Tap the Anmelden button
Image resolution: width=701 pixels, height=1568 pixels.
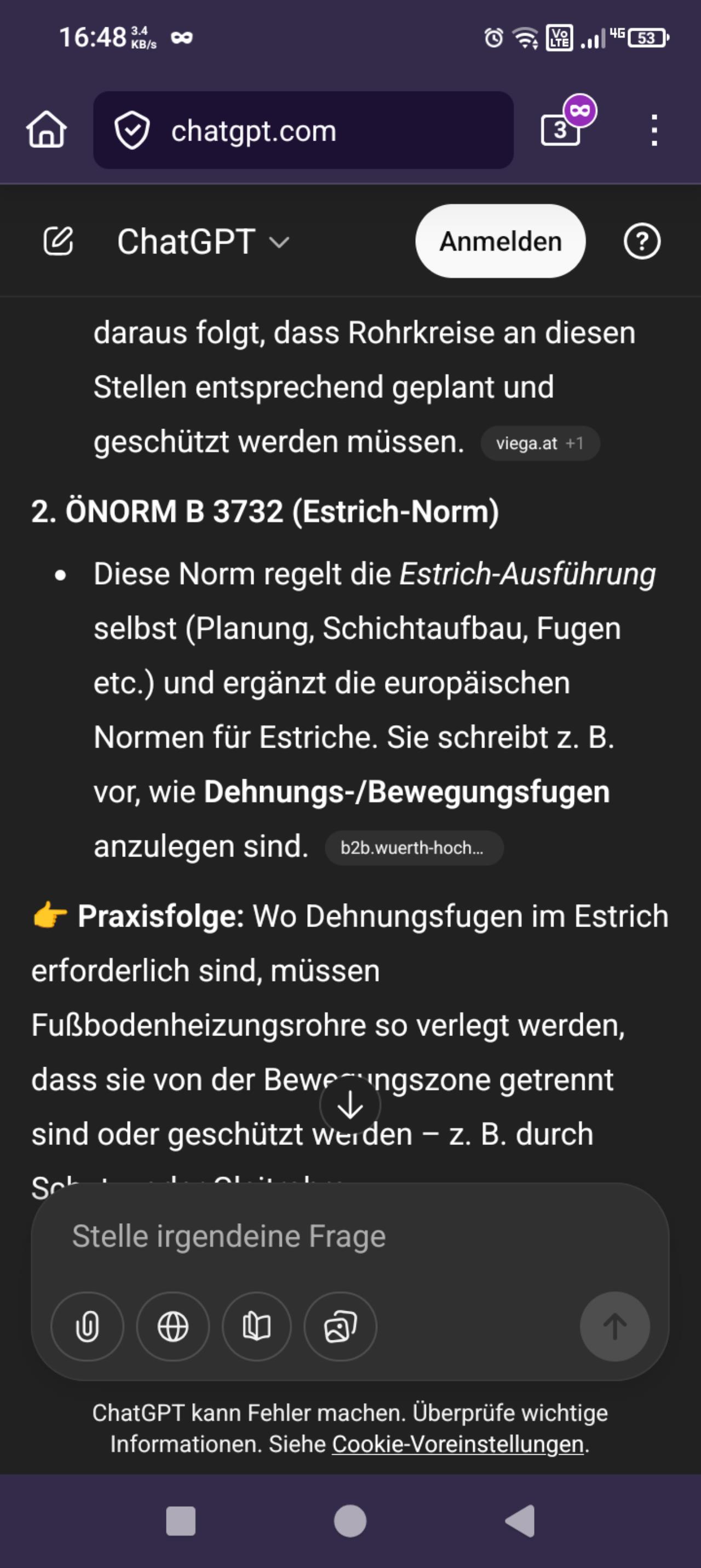[500, 241]
